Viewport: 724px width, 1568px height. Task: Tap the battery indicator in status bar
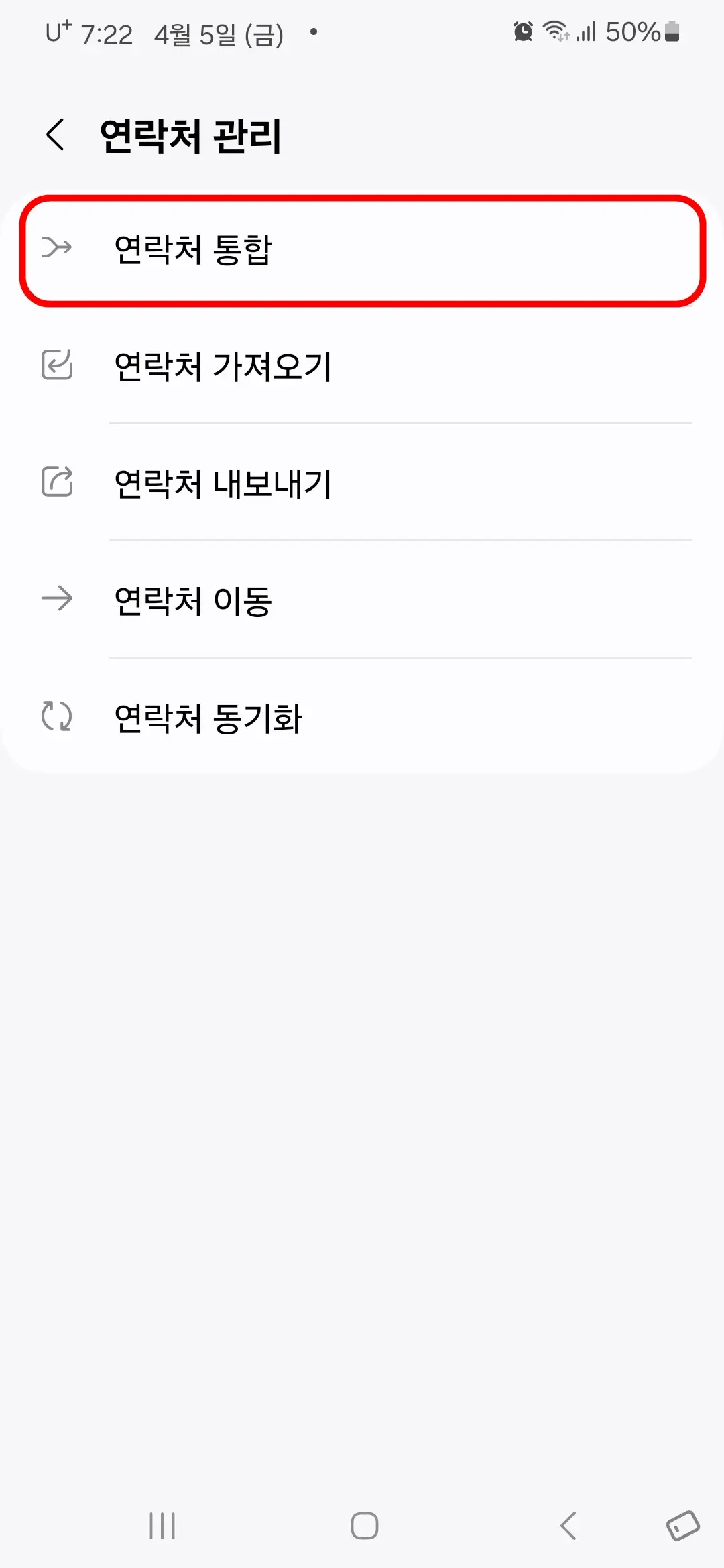click(672, 31)
